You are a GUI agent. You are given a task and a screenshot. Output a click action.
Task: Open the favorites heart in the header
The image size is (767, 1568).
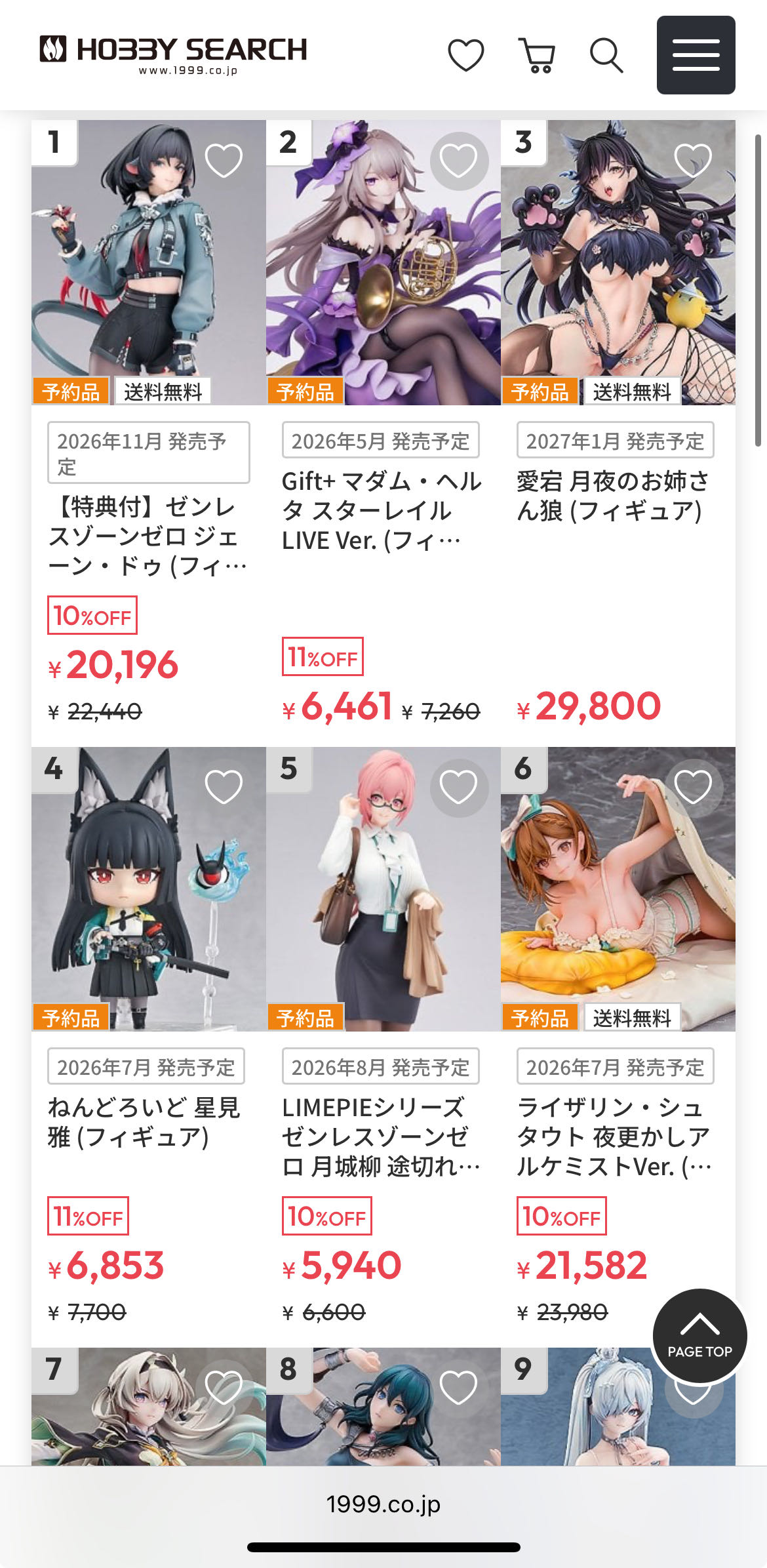point(465,55)
